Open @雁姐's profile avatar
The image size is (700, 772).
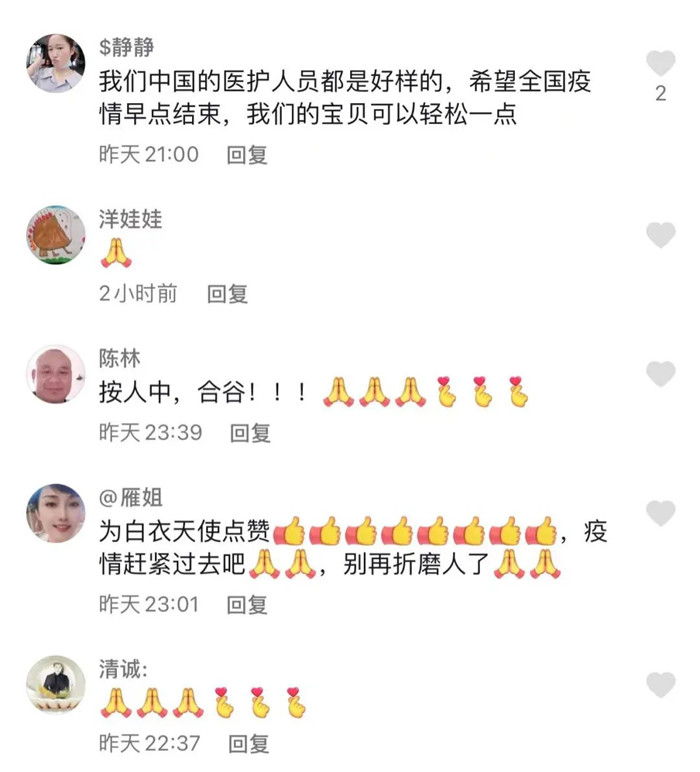(55, 513)
